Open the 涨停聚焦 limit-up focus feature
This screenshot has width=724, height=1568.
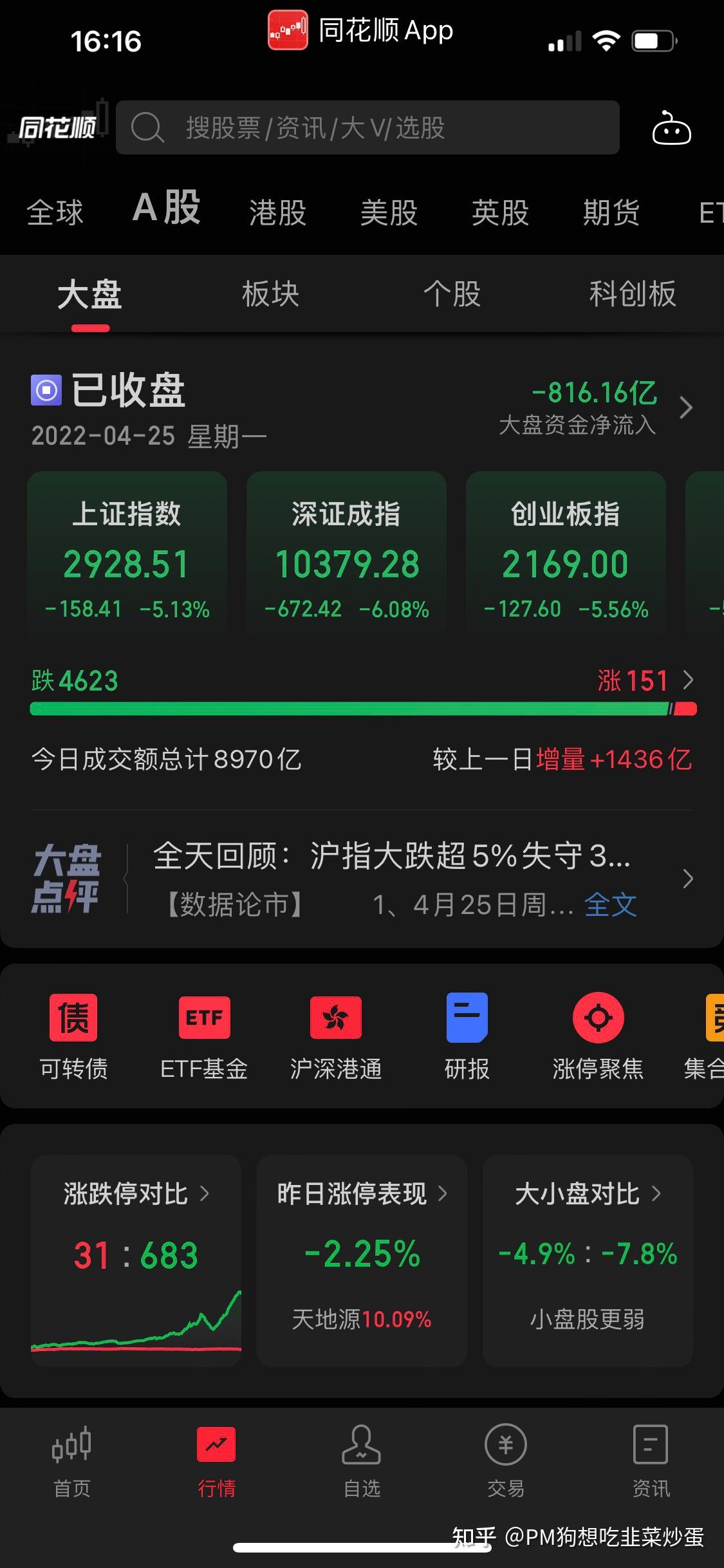[597, 1036]
